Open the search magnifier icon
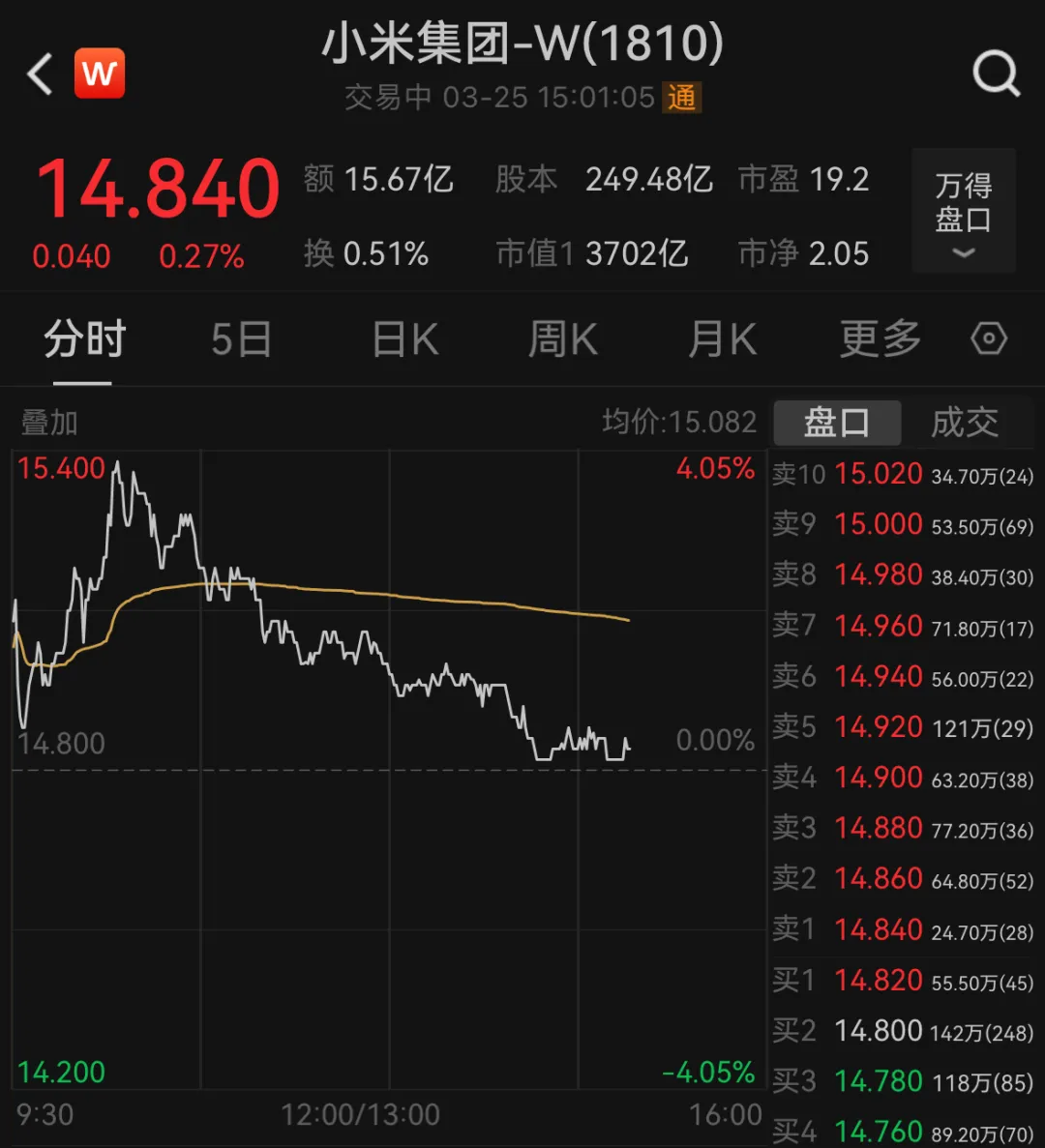Screen dimensions: 1045x1148 pos(996,74)
